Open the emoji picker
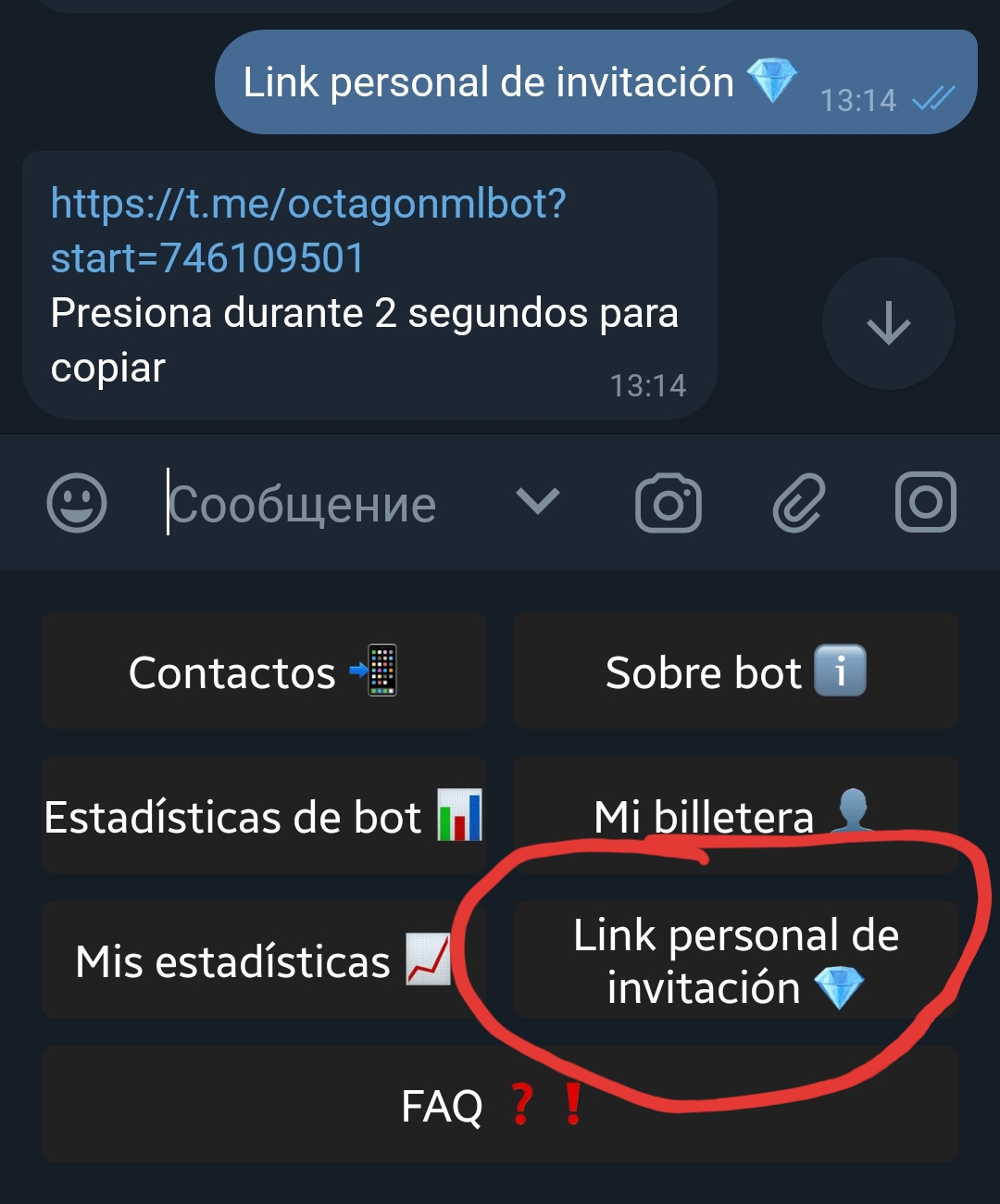This screenshot has height=1204, width=1000. point(77,503)
